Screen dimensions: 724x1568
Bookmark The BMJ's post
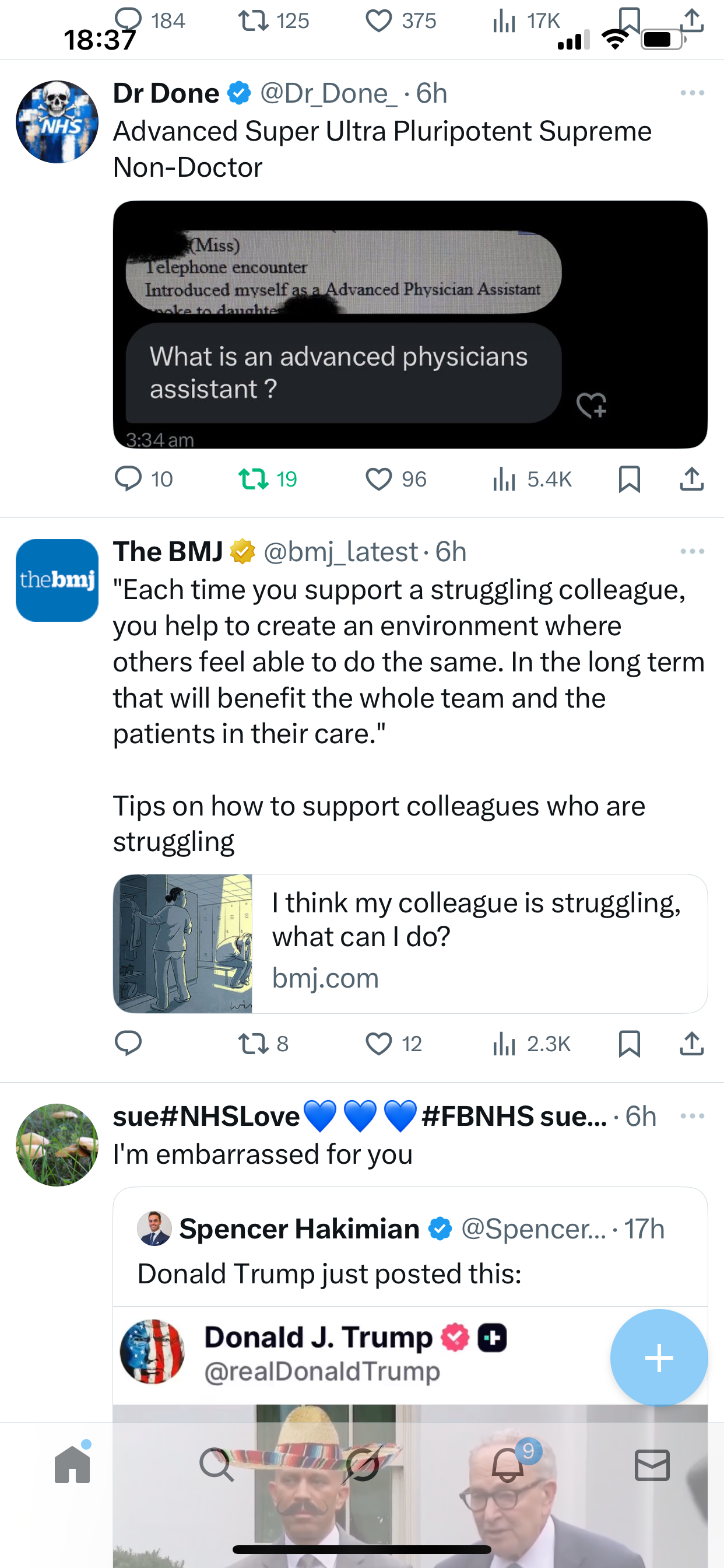[x=628, y=1044]
